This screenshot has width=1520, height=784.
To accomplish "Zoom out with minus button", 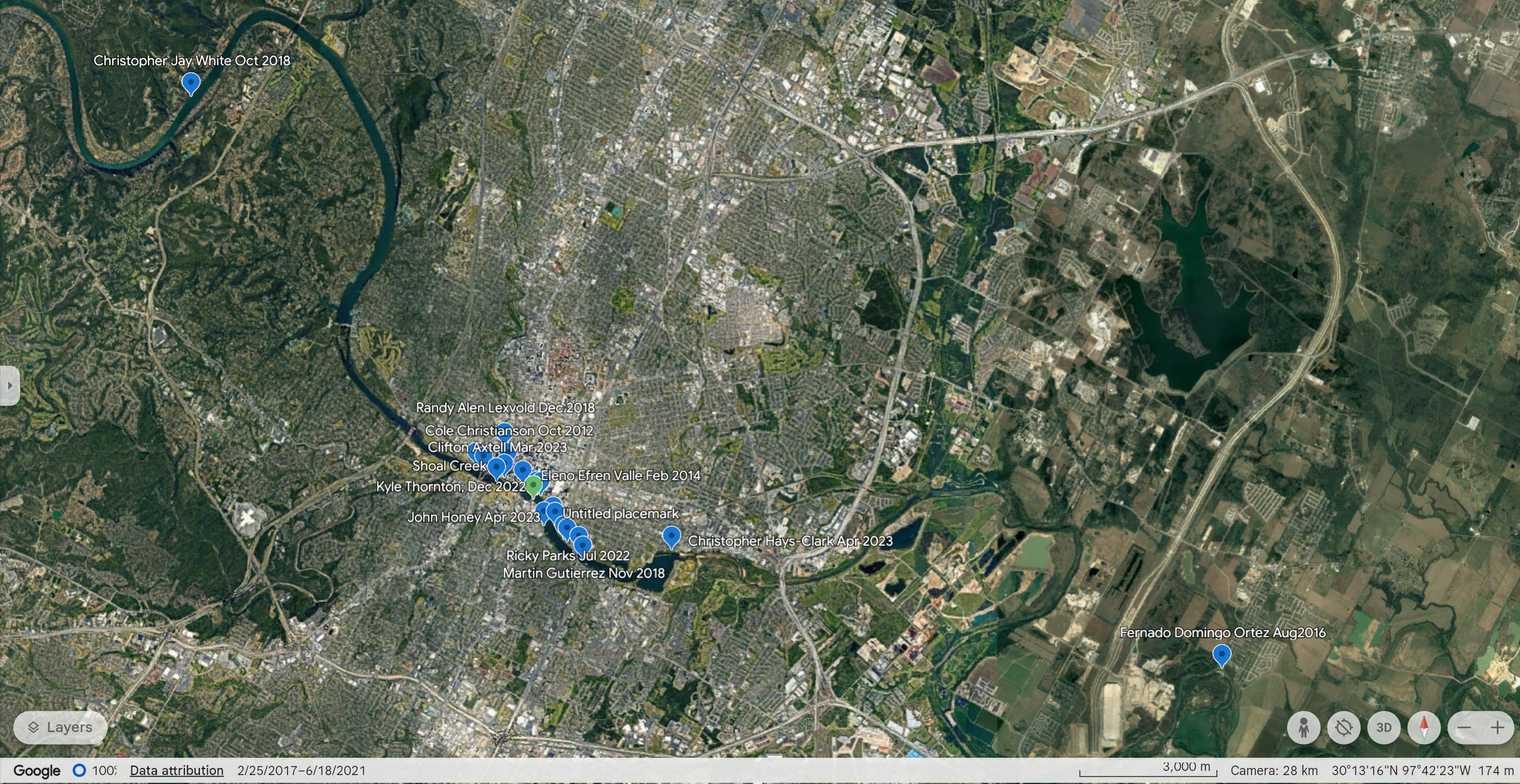I will tap(1464, 728).
